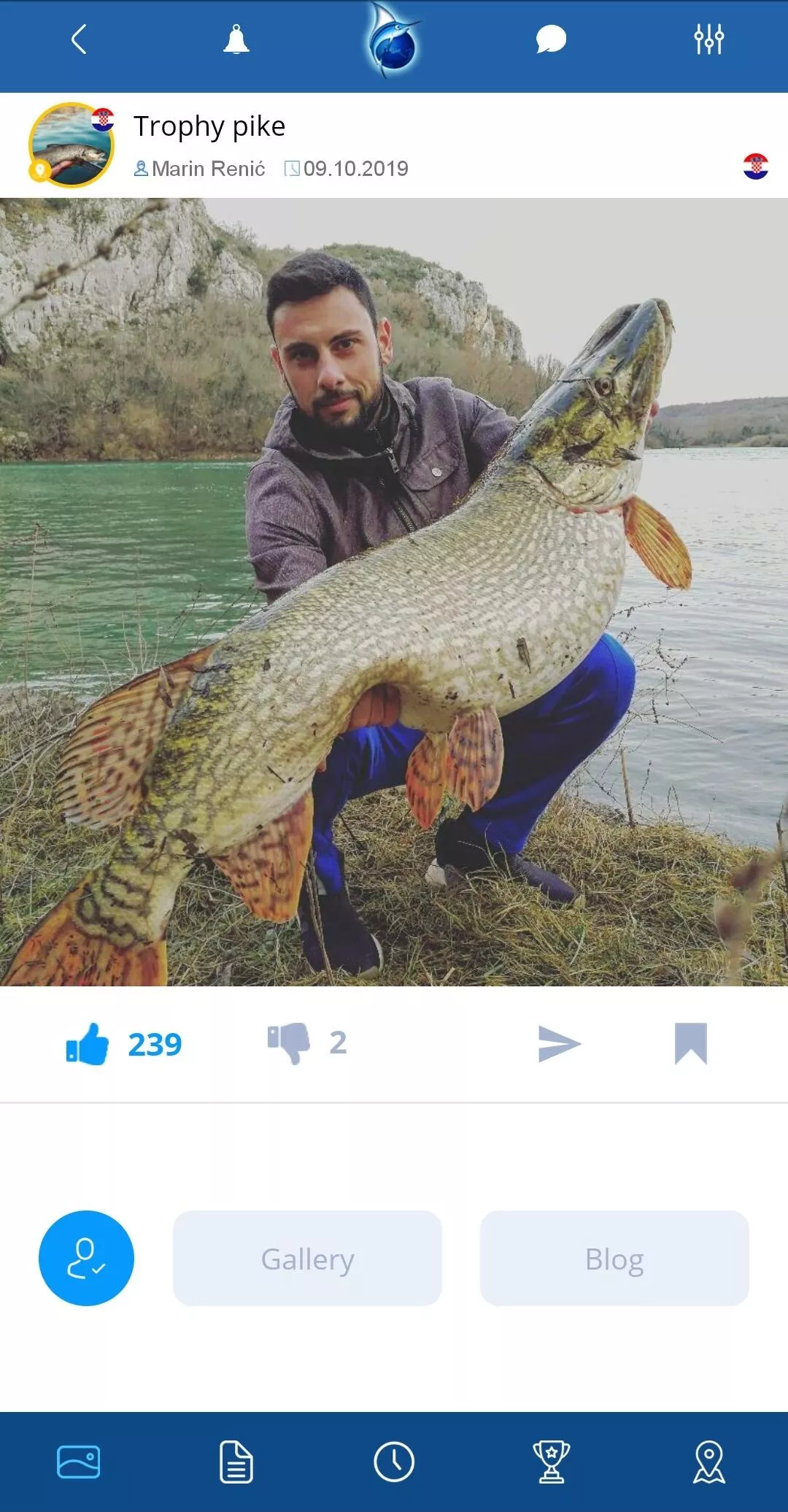Open the Gallery button
This screenshot has height=1512, width=788.
[307, 1258]
